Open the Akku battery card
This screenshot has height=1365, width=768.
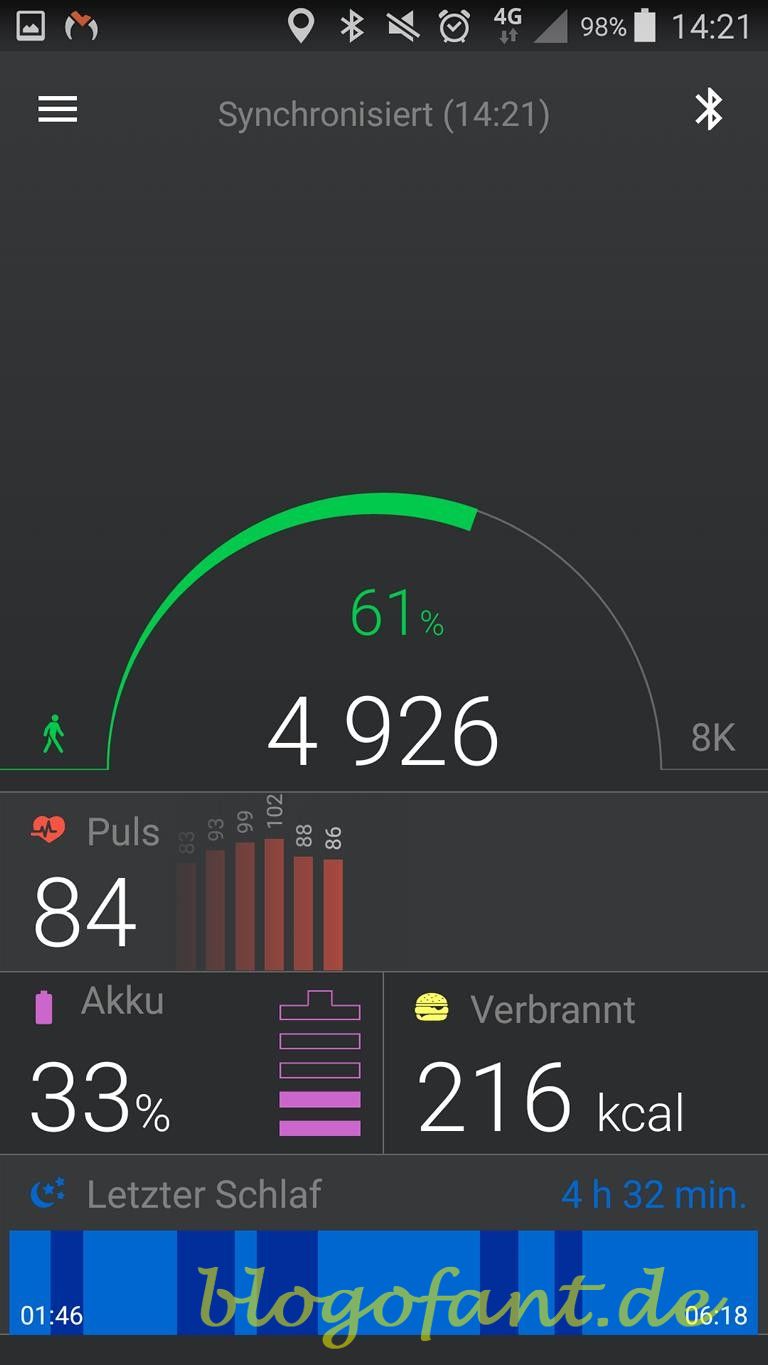[190, 1064]
